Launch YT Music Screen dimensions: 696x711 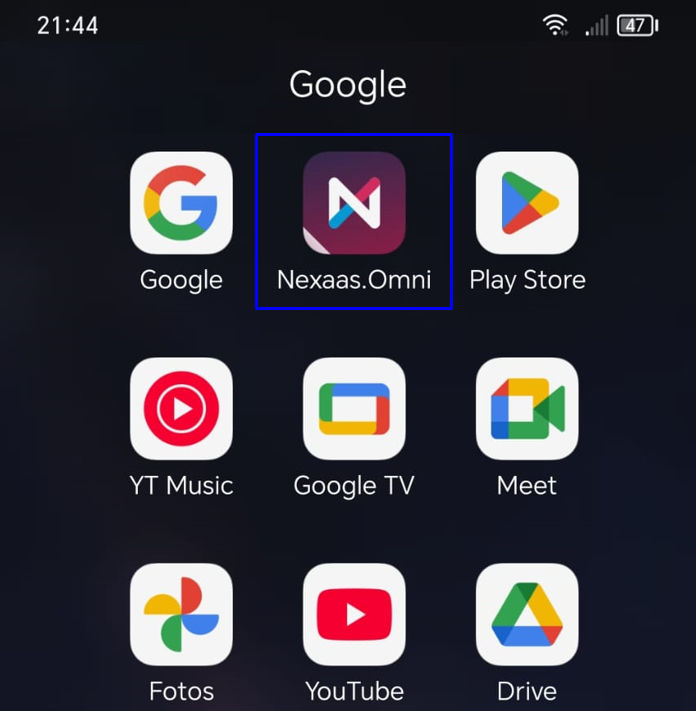pyautogui.click(x=181, y=409)
